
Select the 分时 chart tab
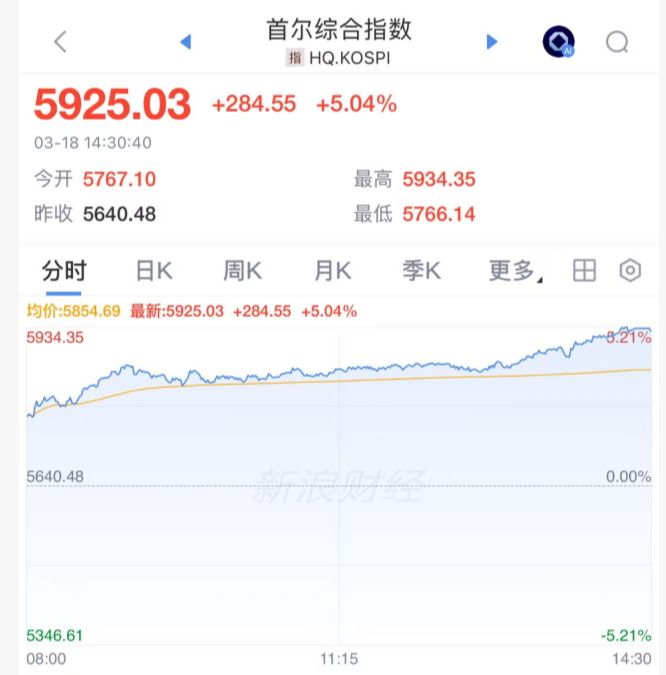point(64,271)
